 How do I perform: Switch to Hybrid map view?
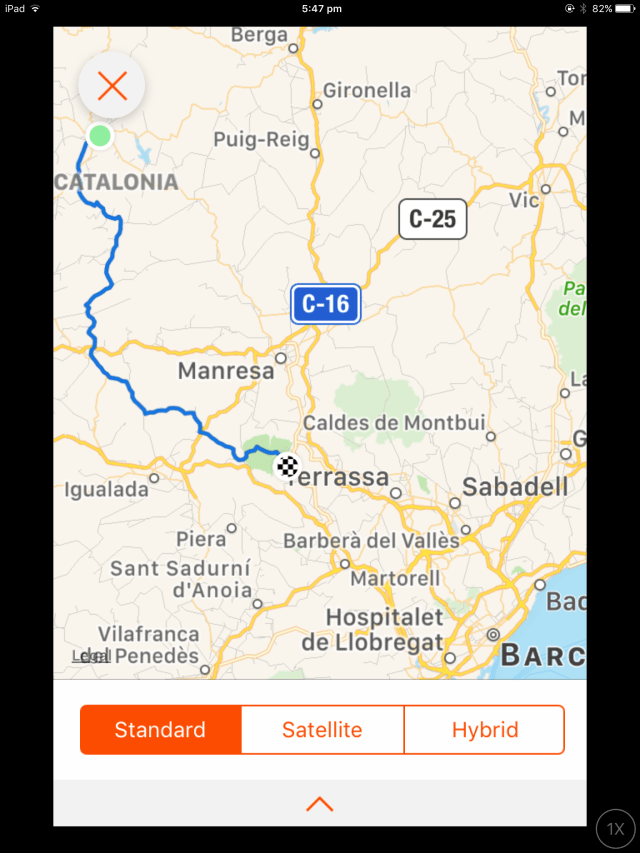pyautogui.click(x=484, y=730)
